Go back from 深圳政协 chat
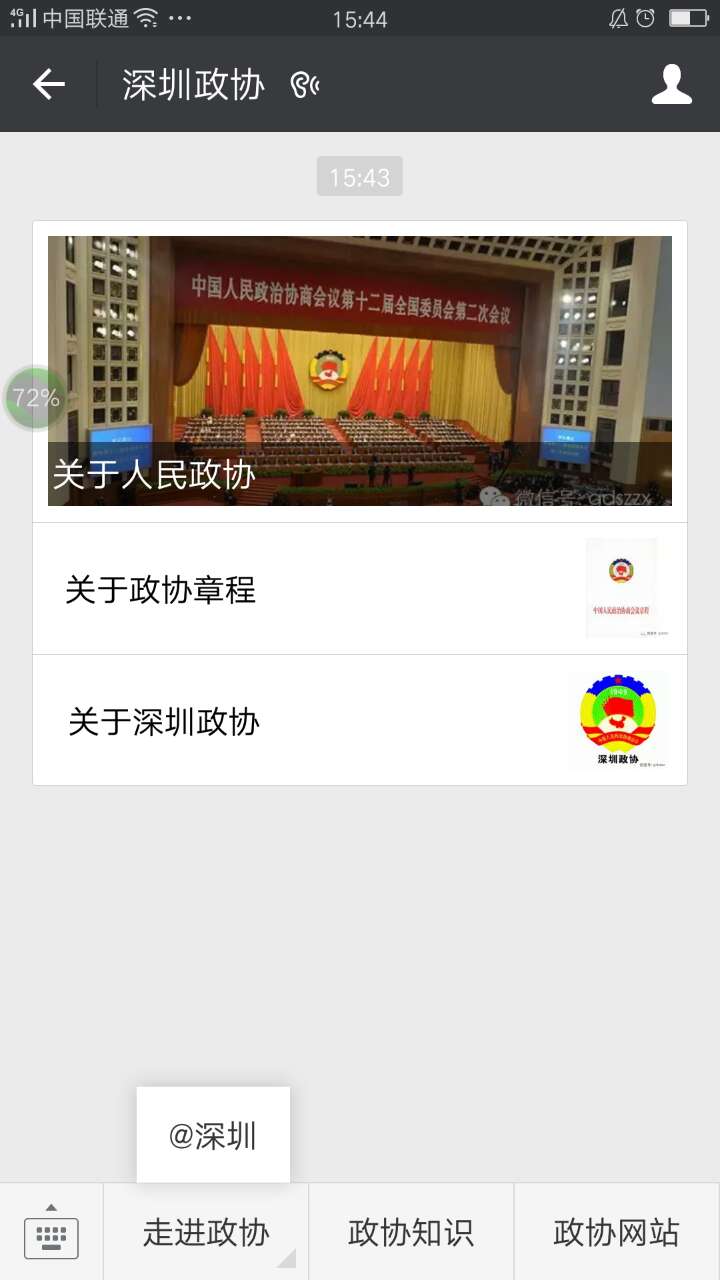 coord(48,85)
